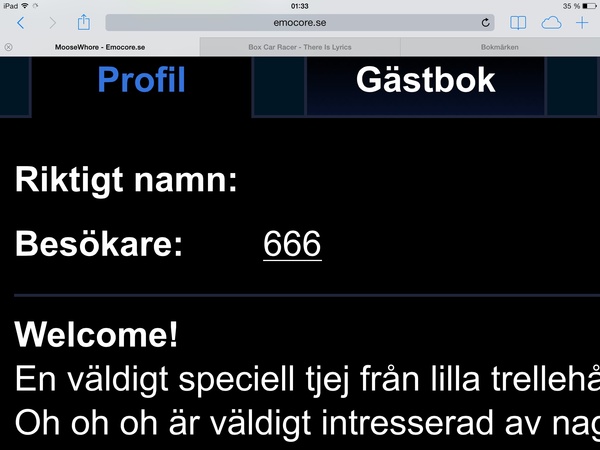600x450 pixels.
Task: Switch to the Bokmärken browser tab
Action: [x=499, y=47]
